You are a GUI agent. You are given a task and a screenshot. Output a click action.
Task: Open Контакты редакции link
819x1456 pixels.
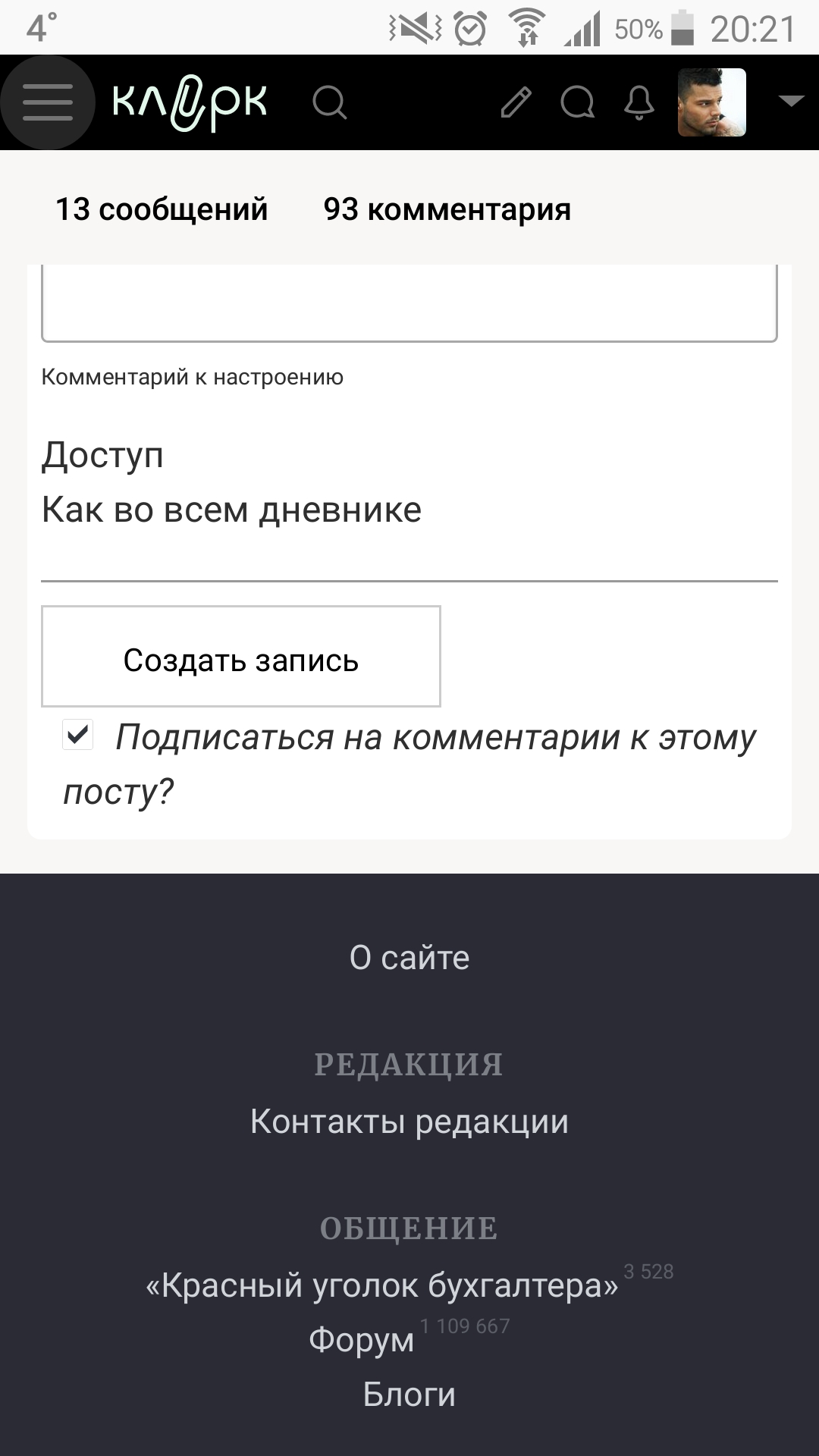pos(409,1122)
